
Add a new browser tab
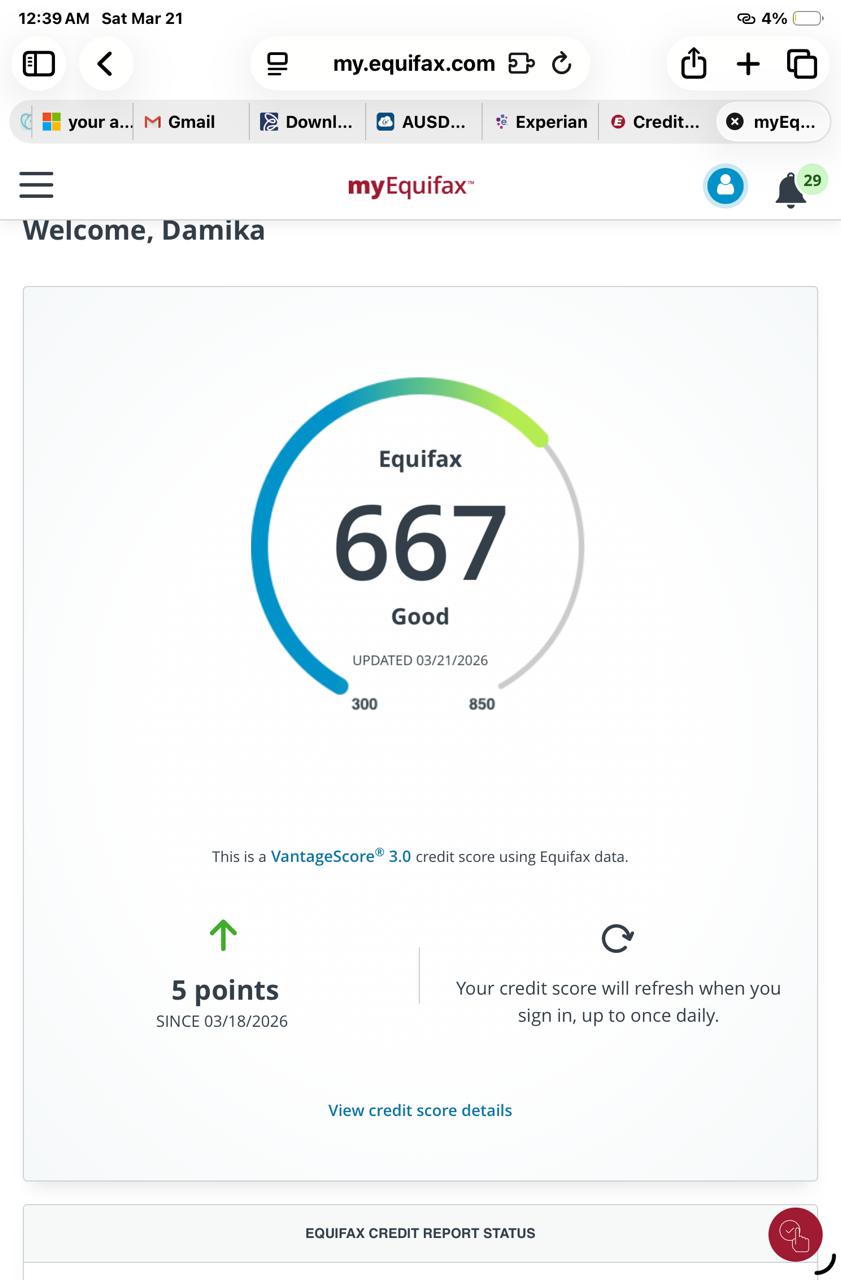pos(748,64)
